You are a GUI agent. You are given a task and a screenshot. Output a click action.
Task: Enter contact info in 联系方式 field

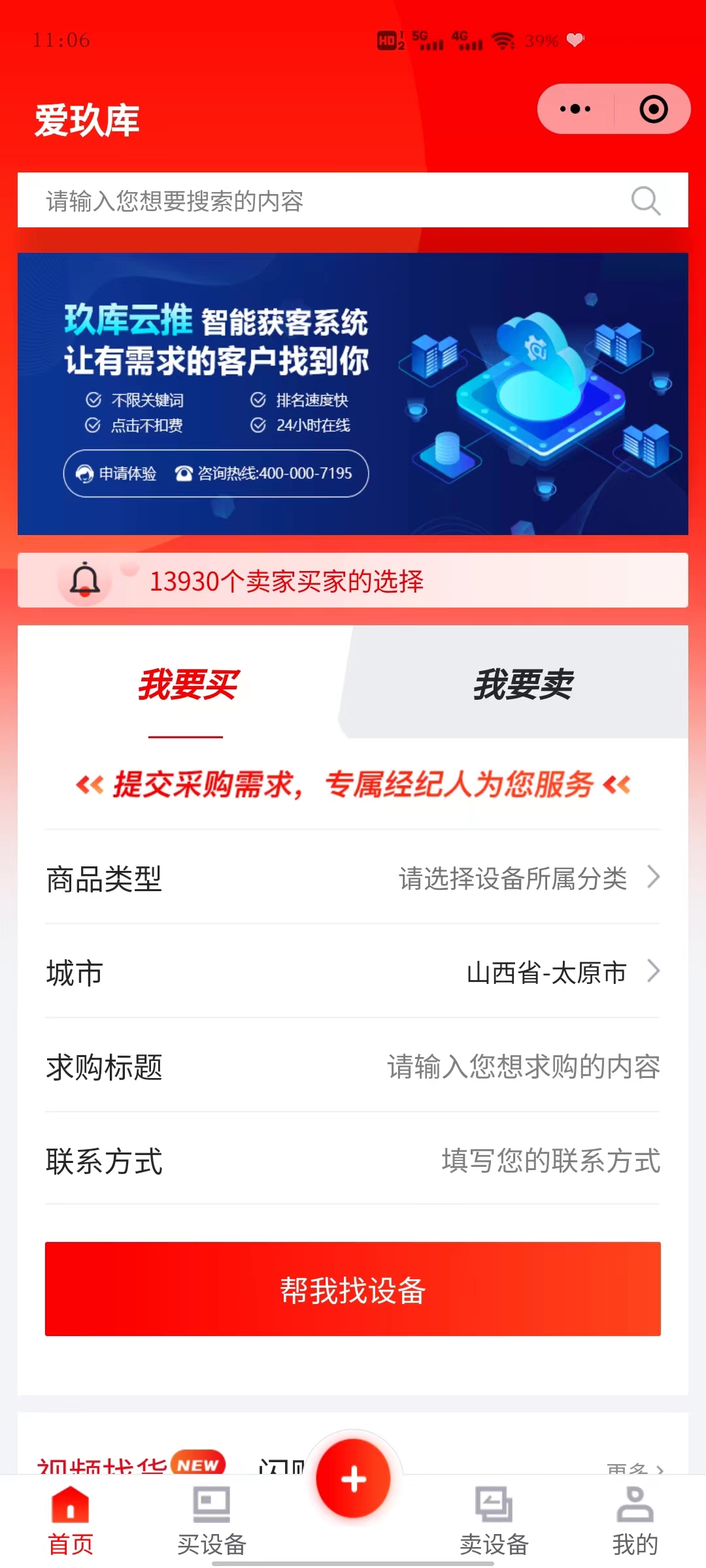[x=550, y=1160]
